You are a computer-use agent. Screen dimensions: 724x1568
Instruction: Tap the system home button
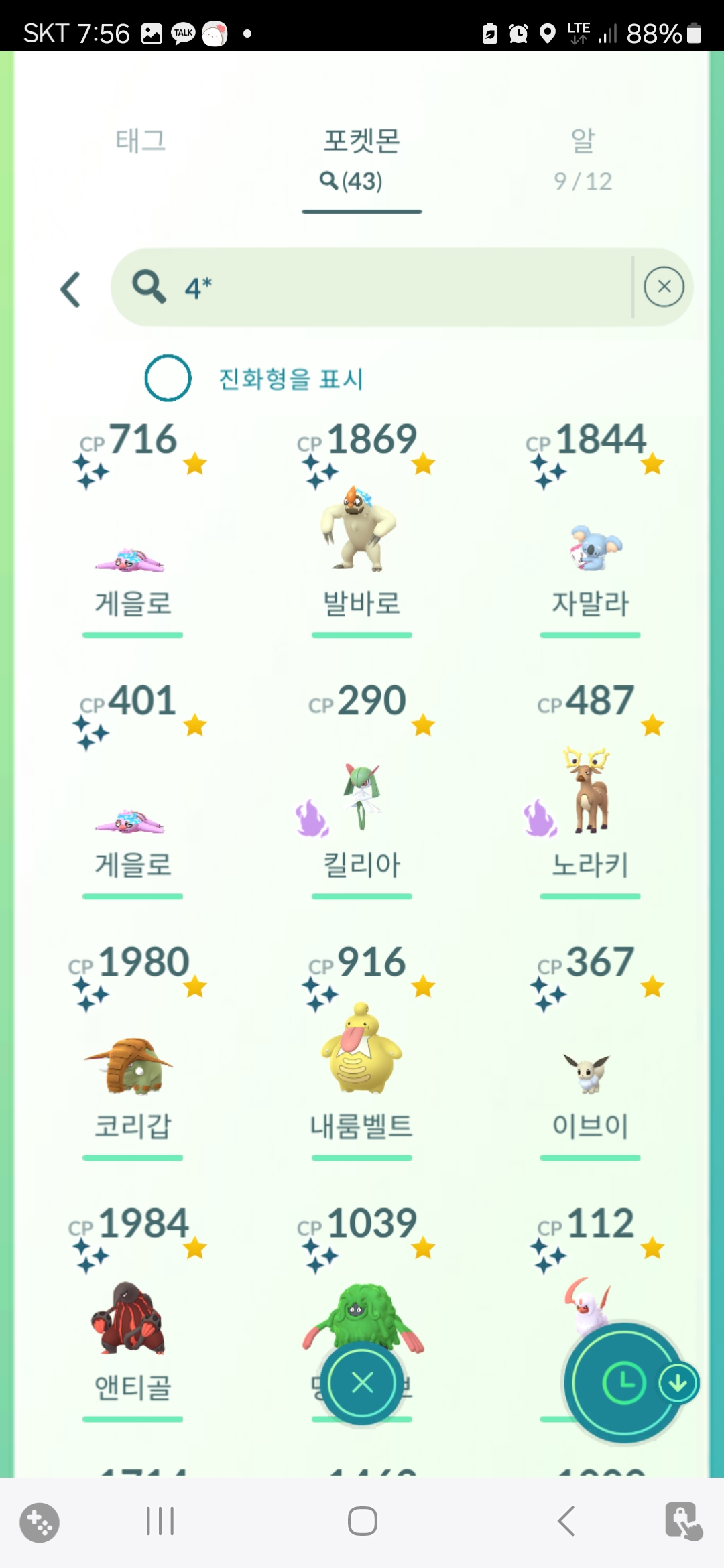pyautogui.click(x=362, y=1521)
